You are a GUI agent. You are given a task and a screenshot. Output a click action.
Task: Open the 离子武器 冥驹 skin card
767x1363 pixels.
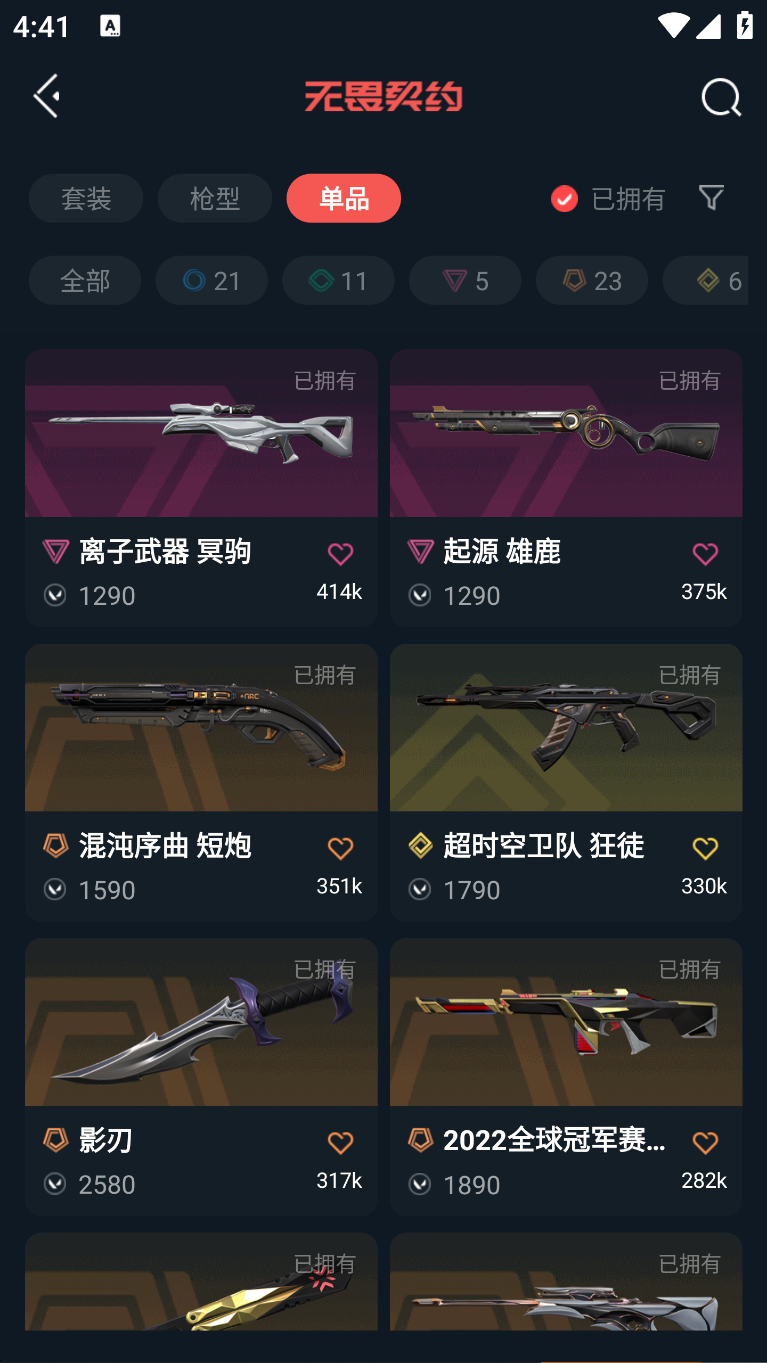201,488
